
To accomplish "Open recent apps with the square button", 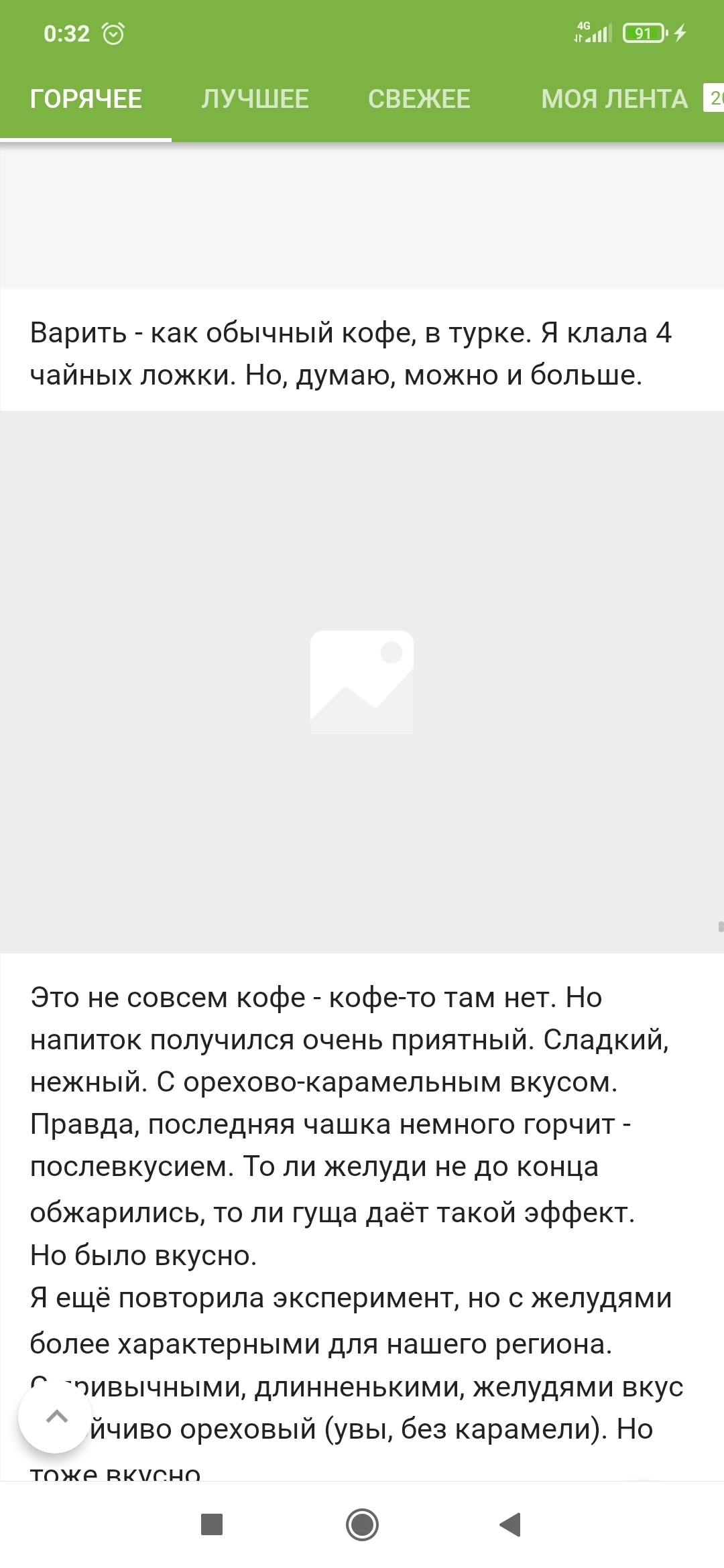I will 212,1524.
